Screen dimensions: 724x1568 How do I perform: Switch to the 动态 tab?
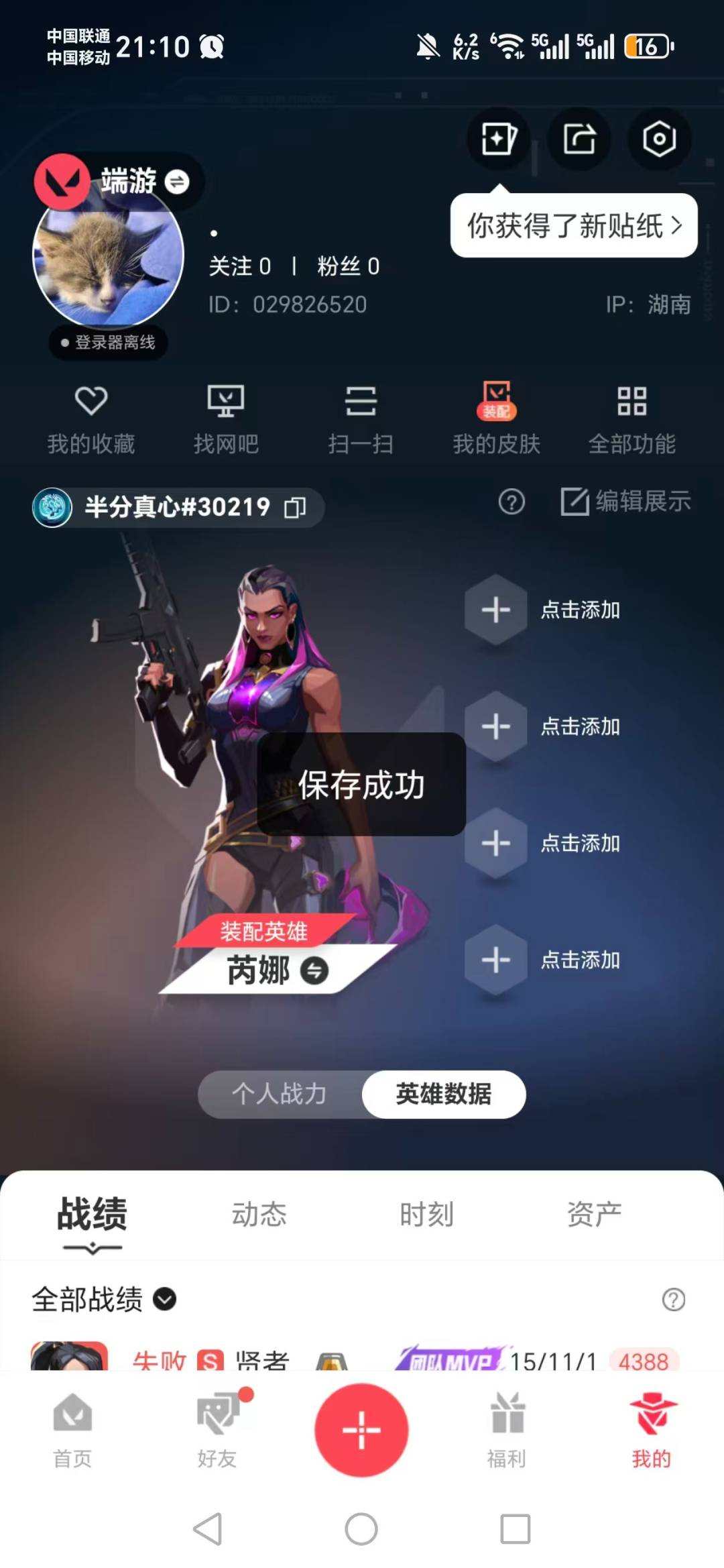coord(259,1214)
